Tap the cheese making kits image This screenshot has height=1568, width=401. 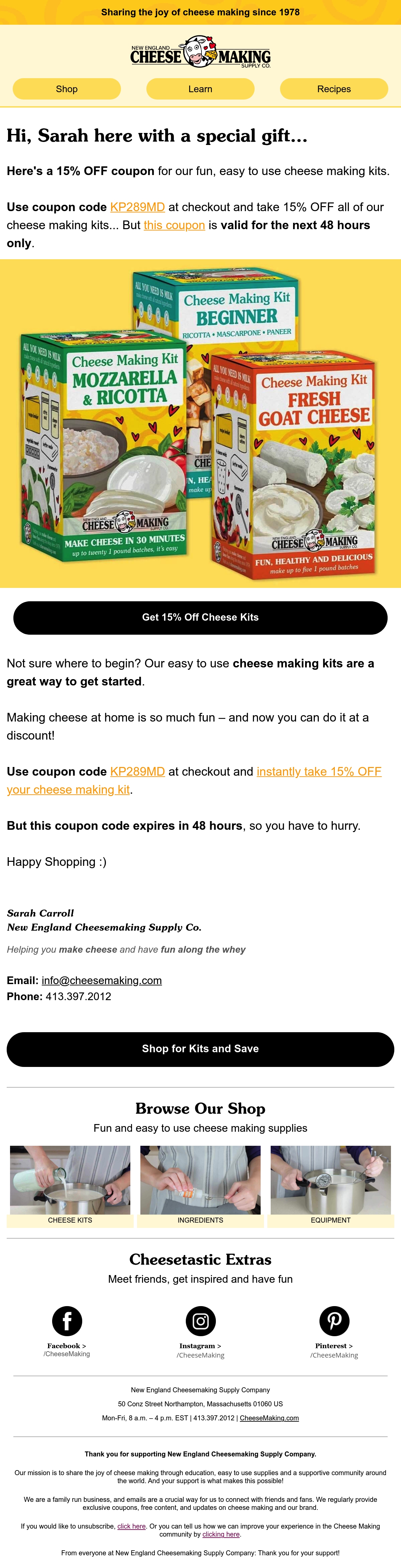[x=200, y=424]
